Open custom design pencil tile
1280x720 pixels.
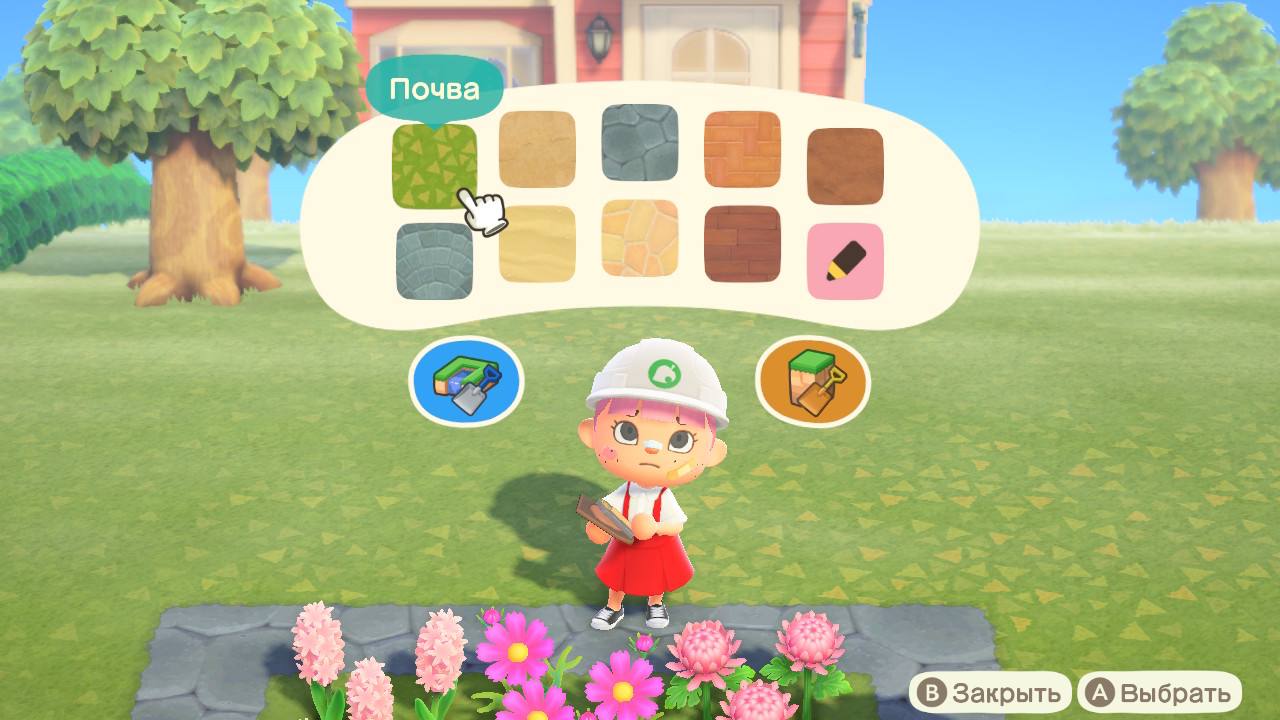click(845, 260)
